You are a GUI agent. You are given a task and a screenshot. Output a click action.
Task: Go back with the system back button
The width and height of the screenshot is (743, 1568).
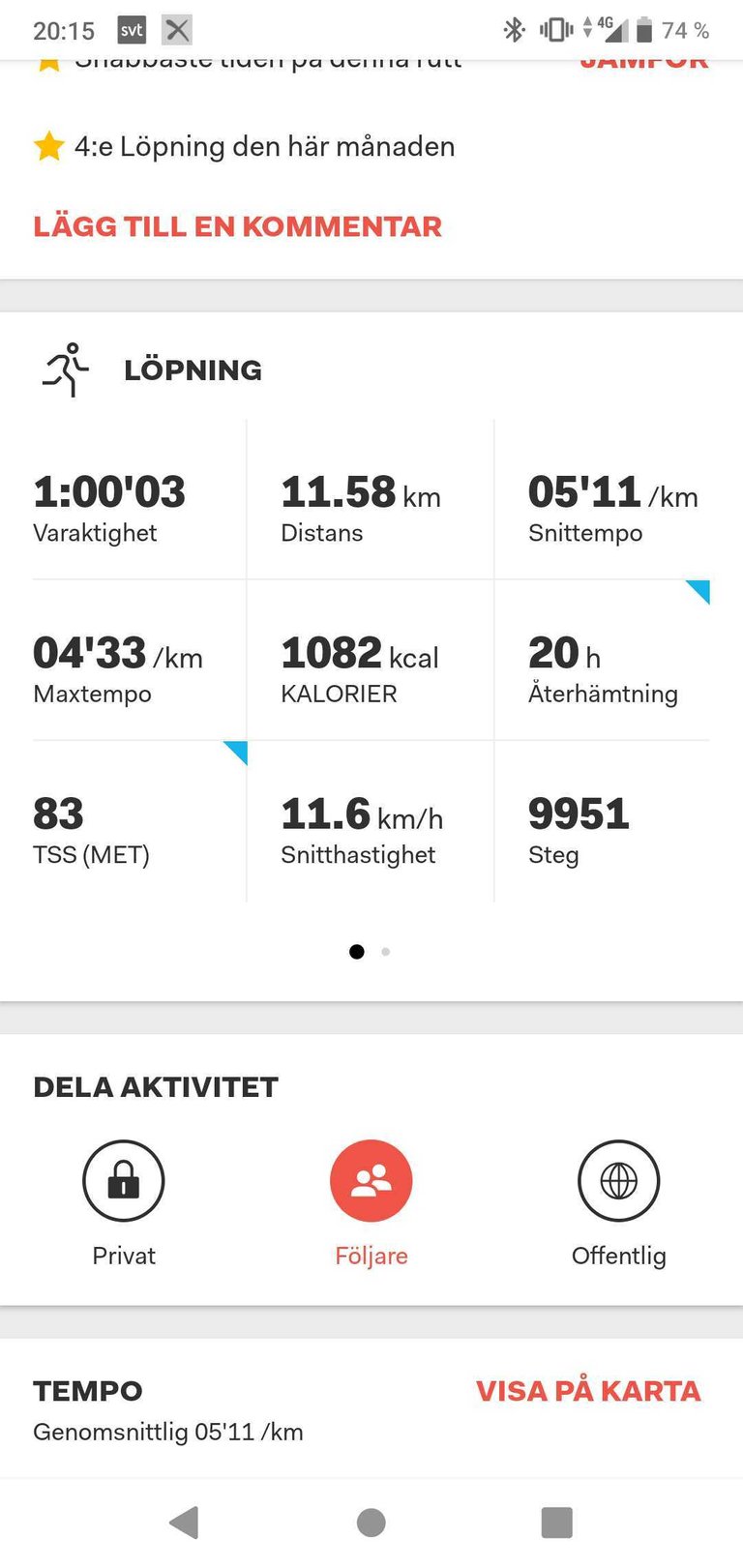(184, 1523)
